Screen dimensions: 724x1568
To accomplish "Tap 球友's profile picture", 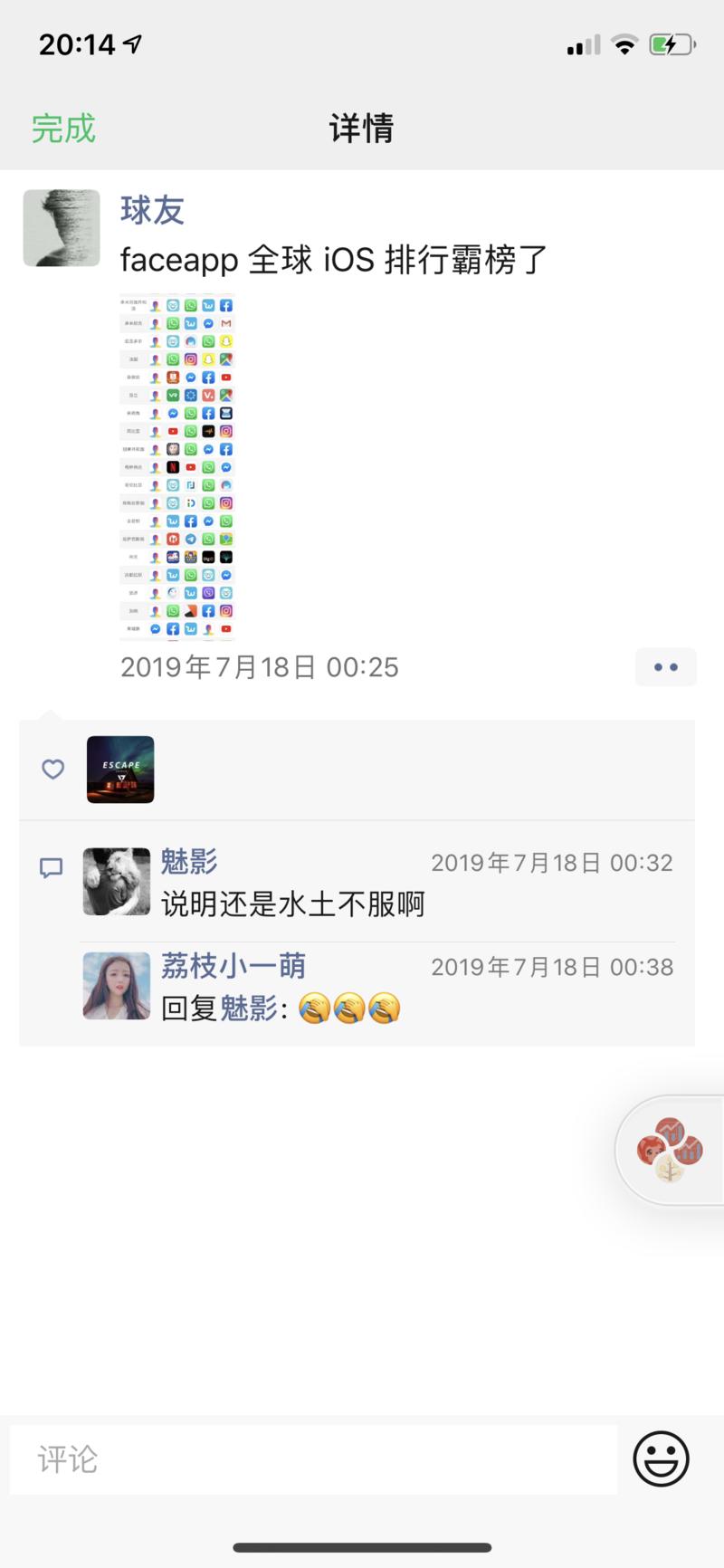I will (x=62, y=228).
